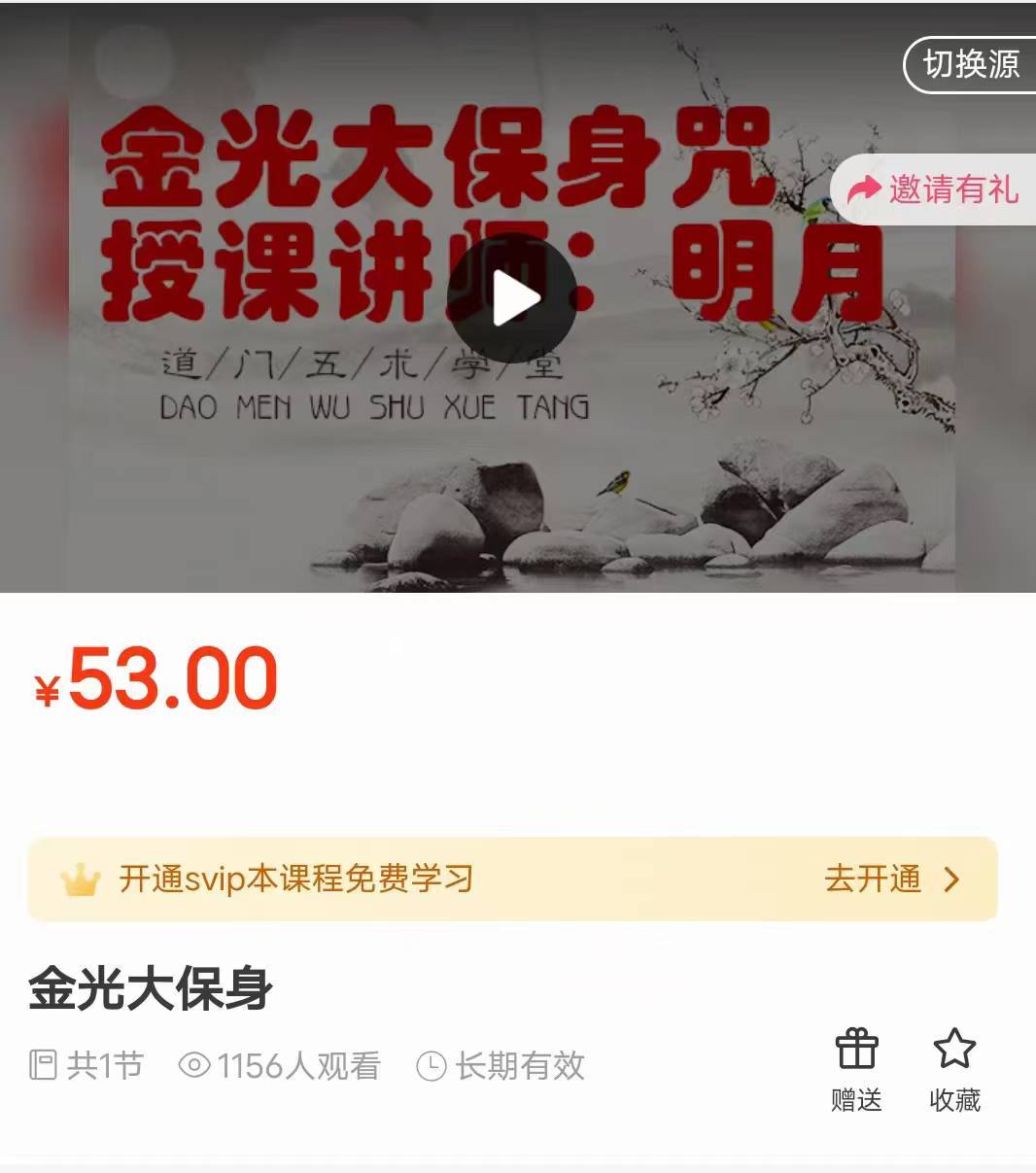Open the 邀请有礼 invite reward button
This screenshot has width=1036, height=1173.
pyautogui.click(x=935, y=190)
